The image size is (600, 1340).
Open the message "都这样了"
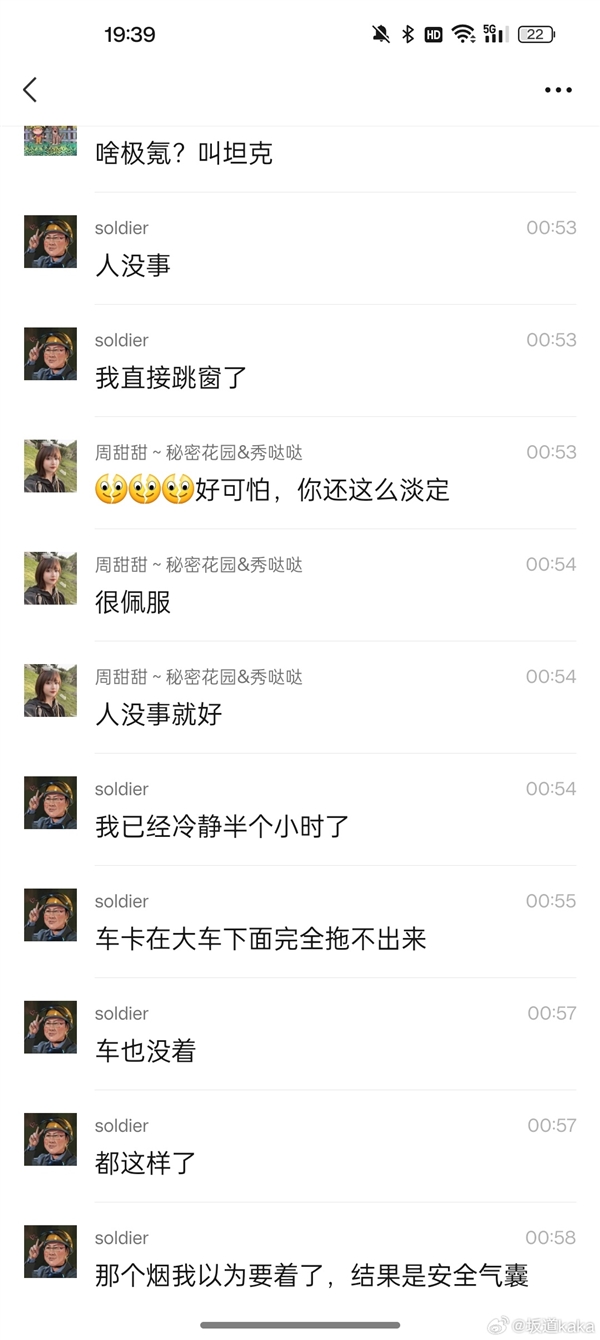(146, 1163)
